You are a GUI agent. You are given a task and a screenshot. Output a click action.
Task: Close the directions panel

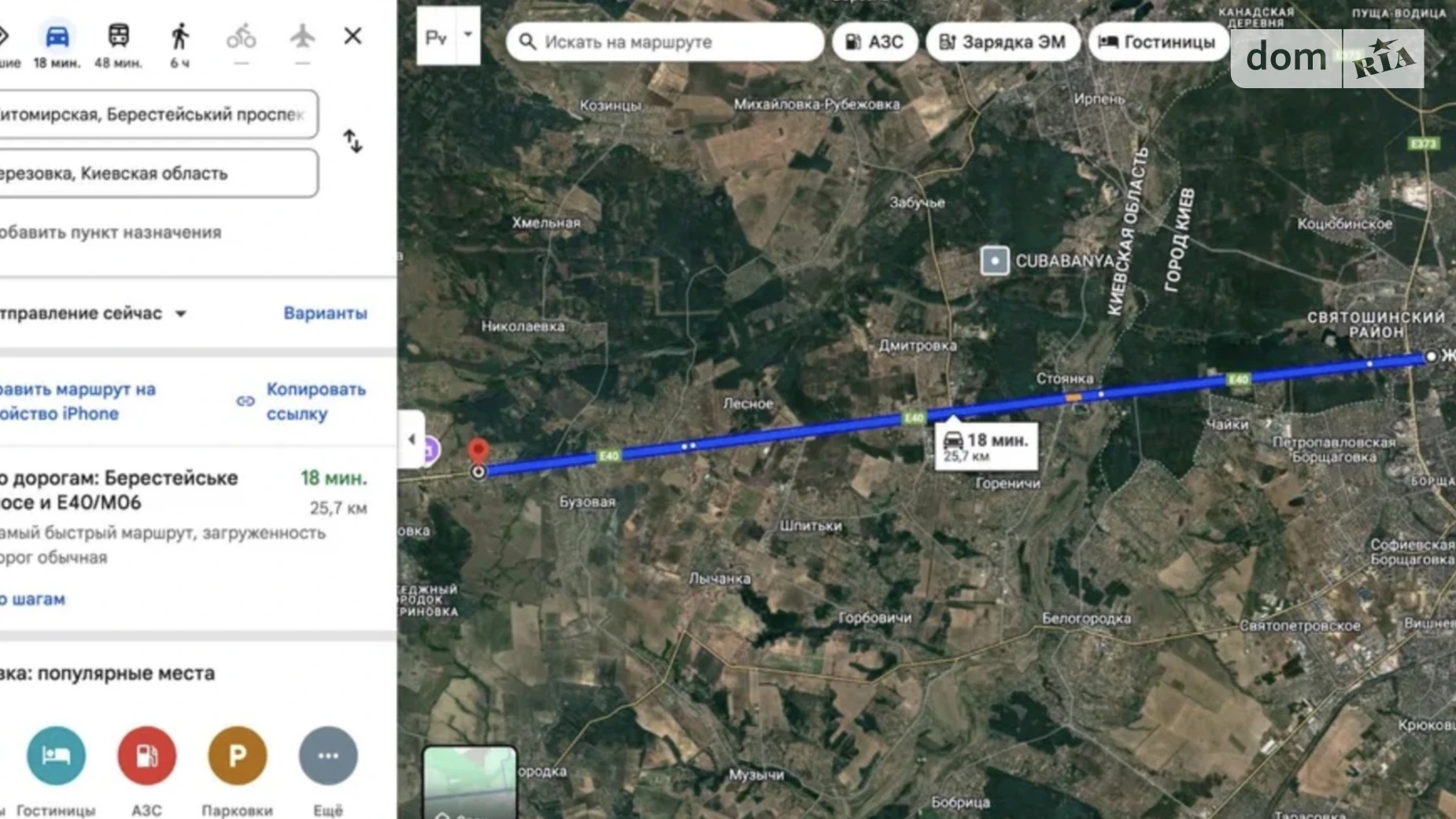[x=353, y=36]
